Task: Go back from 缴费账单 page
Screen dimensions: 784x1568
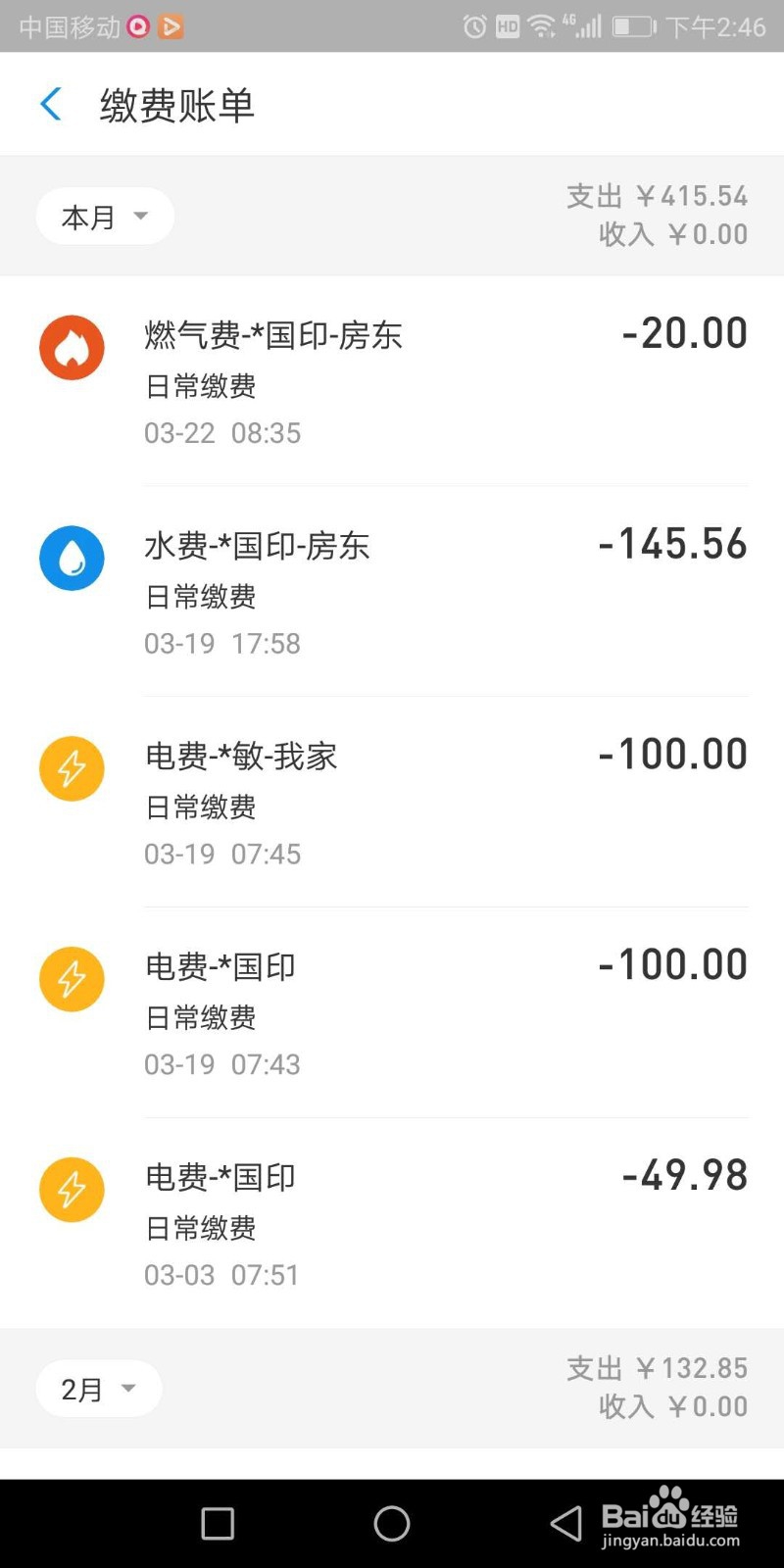Action: pyautogui.click(x=51, y=104)
